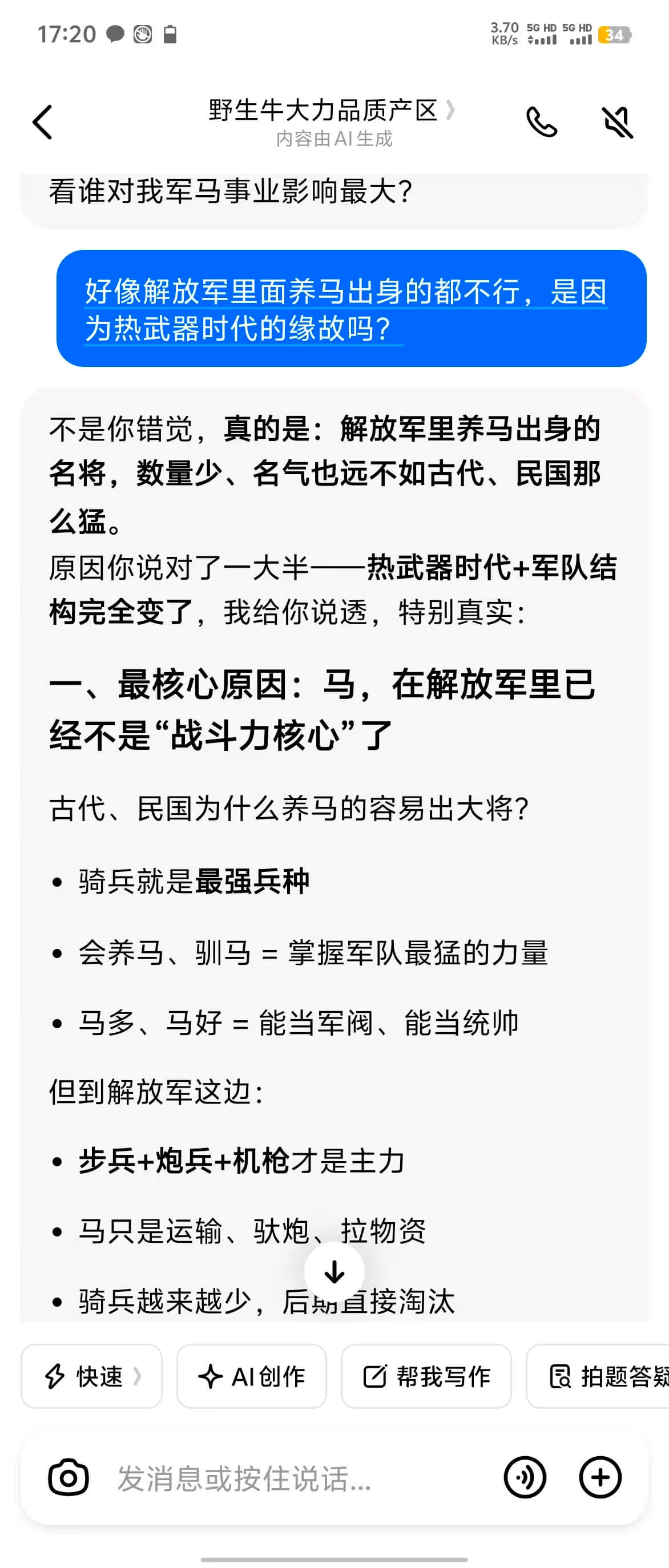This screenshot has width=669, height=1568.
Task: Toggle the muted speaker icon
Action: 616,122
